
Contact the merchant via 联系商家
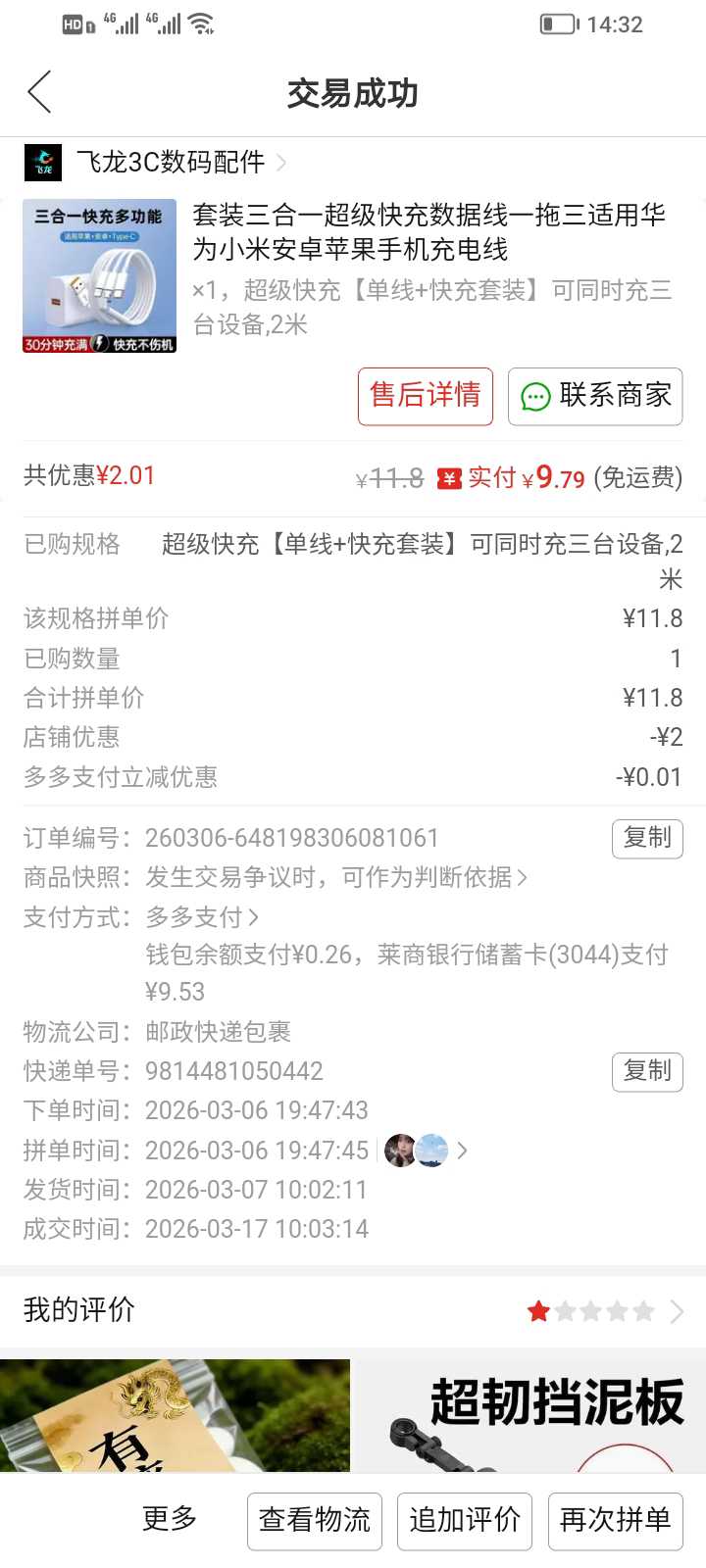595,396
